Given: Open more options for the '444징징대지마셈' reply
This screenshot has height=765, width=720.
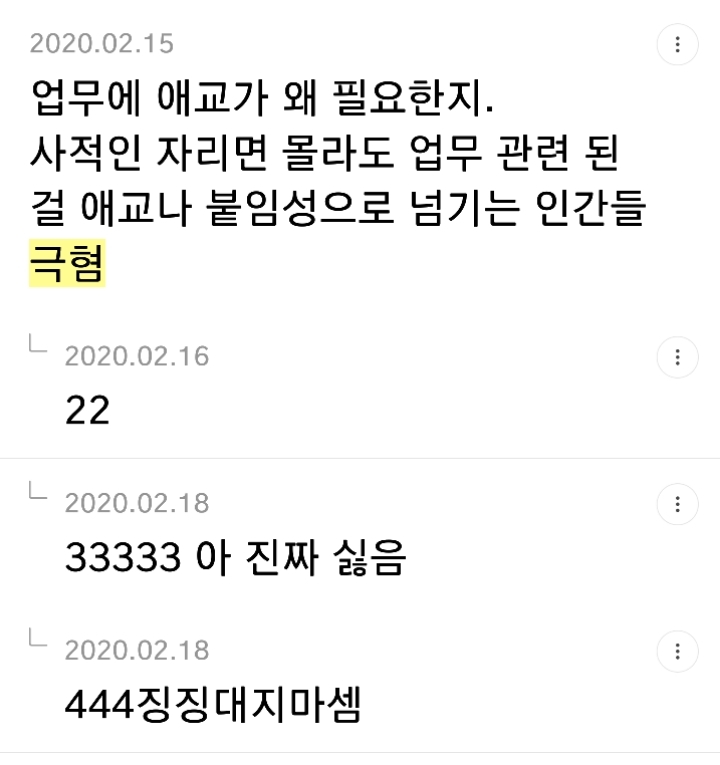Looking at the screenshot, I should pos(679,652).
